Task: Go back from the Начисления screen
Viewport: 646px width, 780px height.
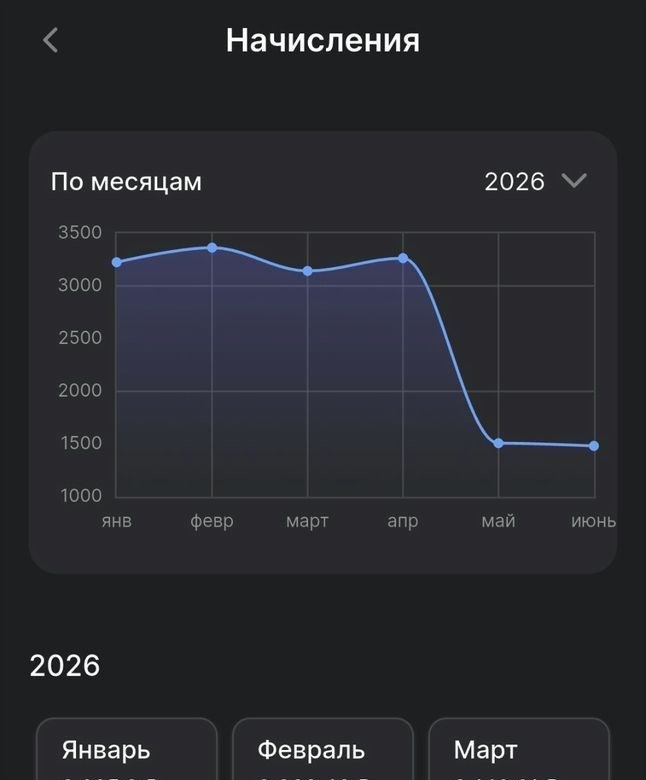Action: point(50,40)
